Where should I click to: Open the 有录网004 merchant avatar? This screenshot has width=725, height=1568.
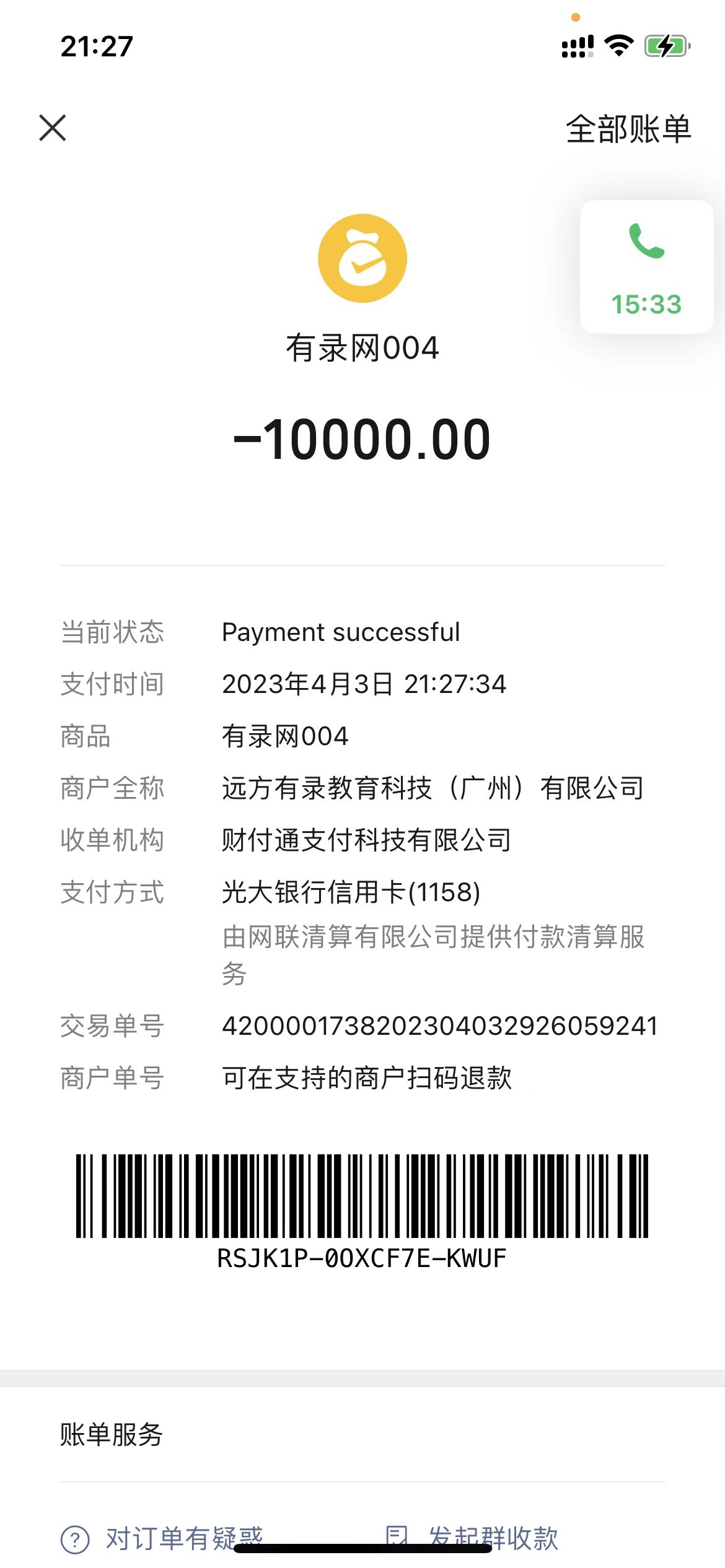coord(362,258)
